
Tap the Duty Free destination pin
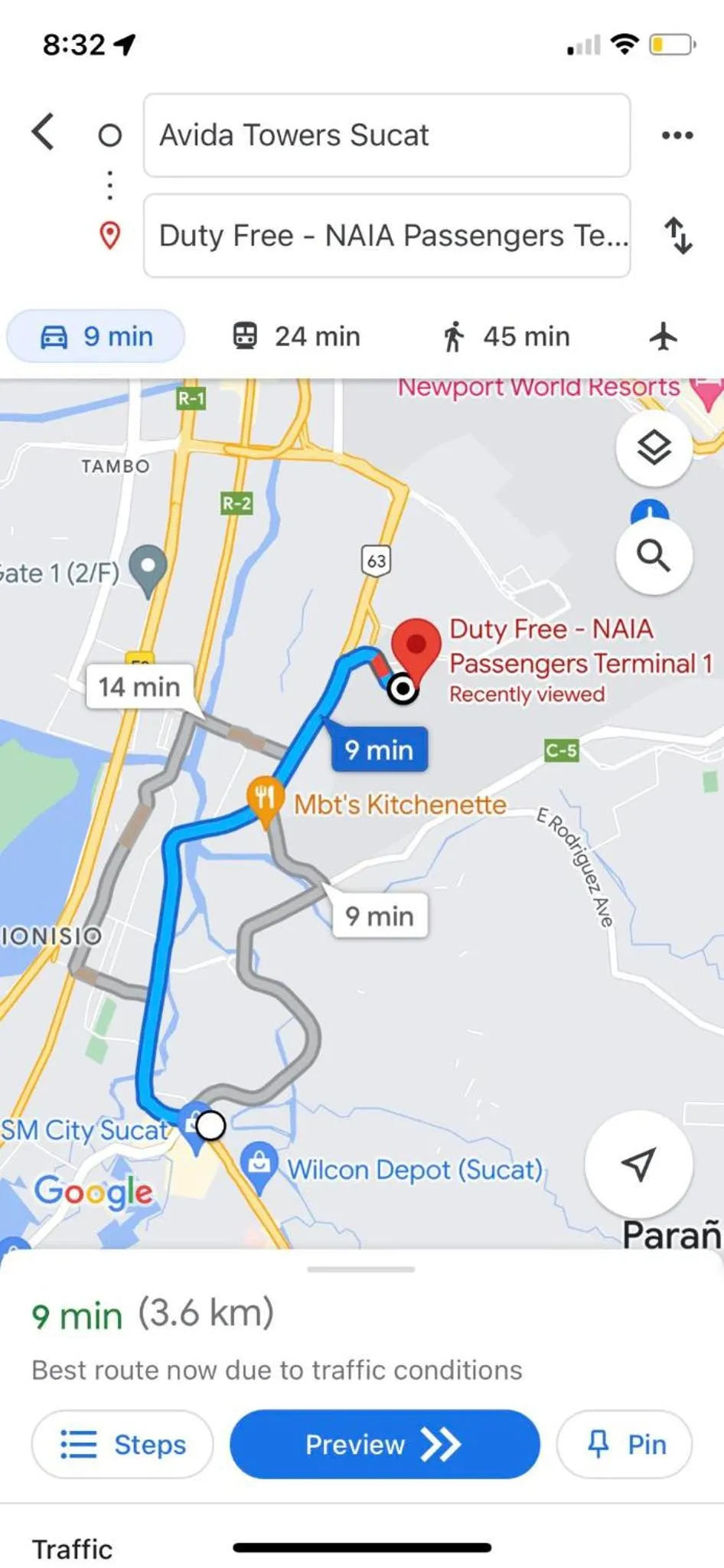(416, 647)
